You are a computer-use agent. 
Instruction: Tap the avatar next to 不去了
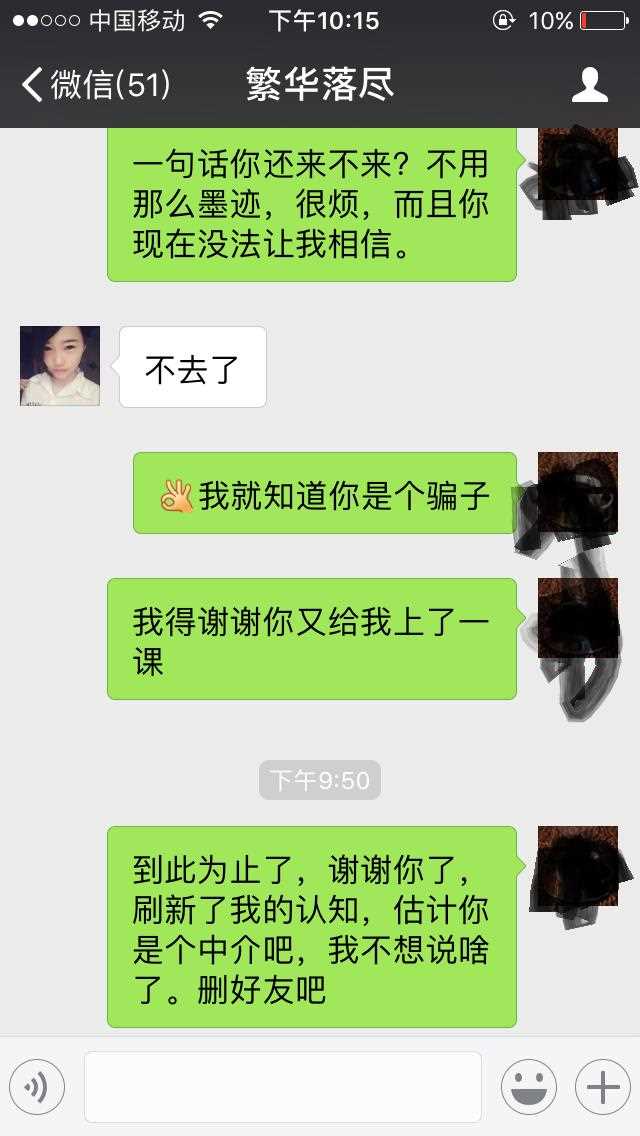[60, 366]
